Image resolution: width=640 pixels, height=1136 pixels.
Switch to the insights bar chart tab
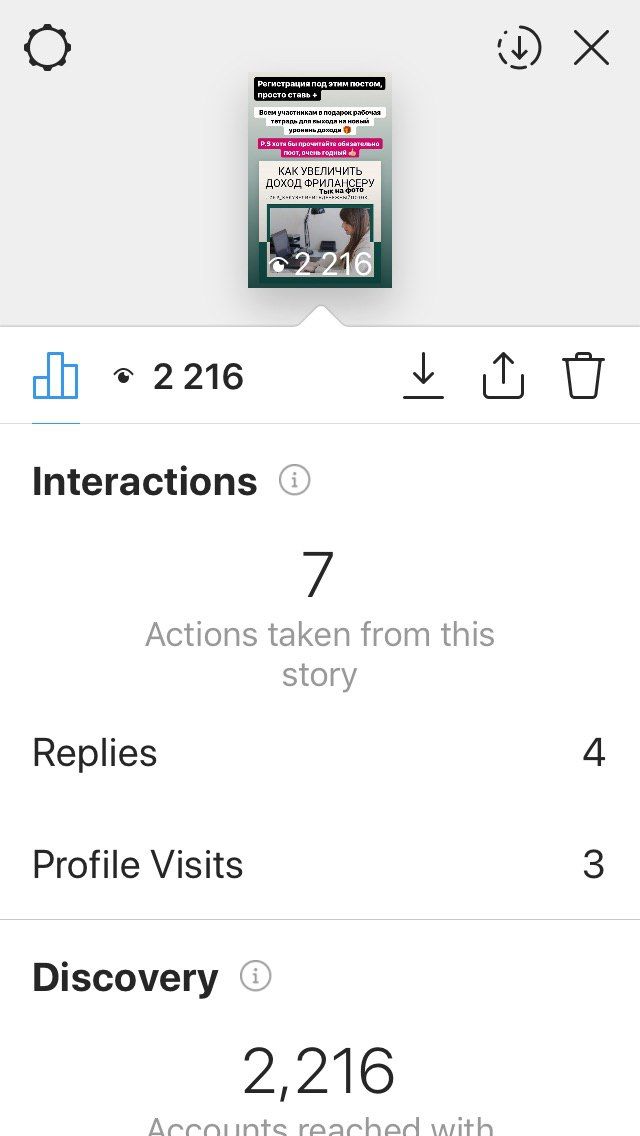pyautogui.click(x=56, y=376)
